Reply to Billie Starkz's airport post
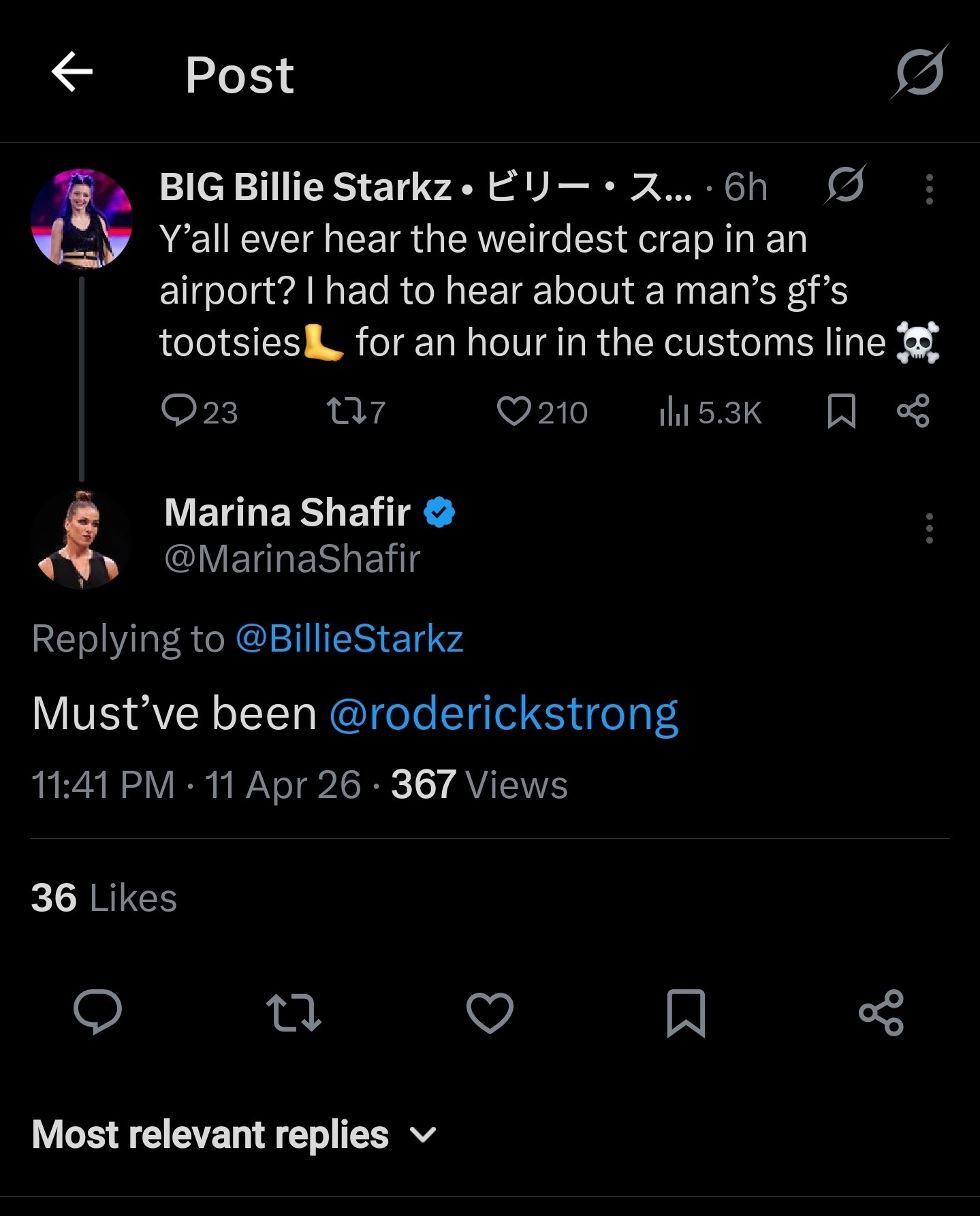This screenshot has width=980, height=1216. (x=178, y=411)
